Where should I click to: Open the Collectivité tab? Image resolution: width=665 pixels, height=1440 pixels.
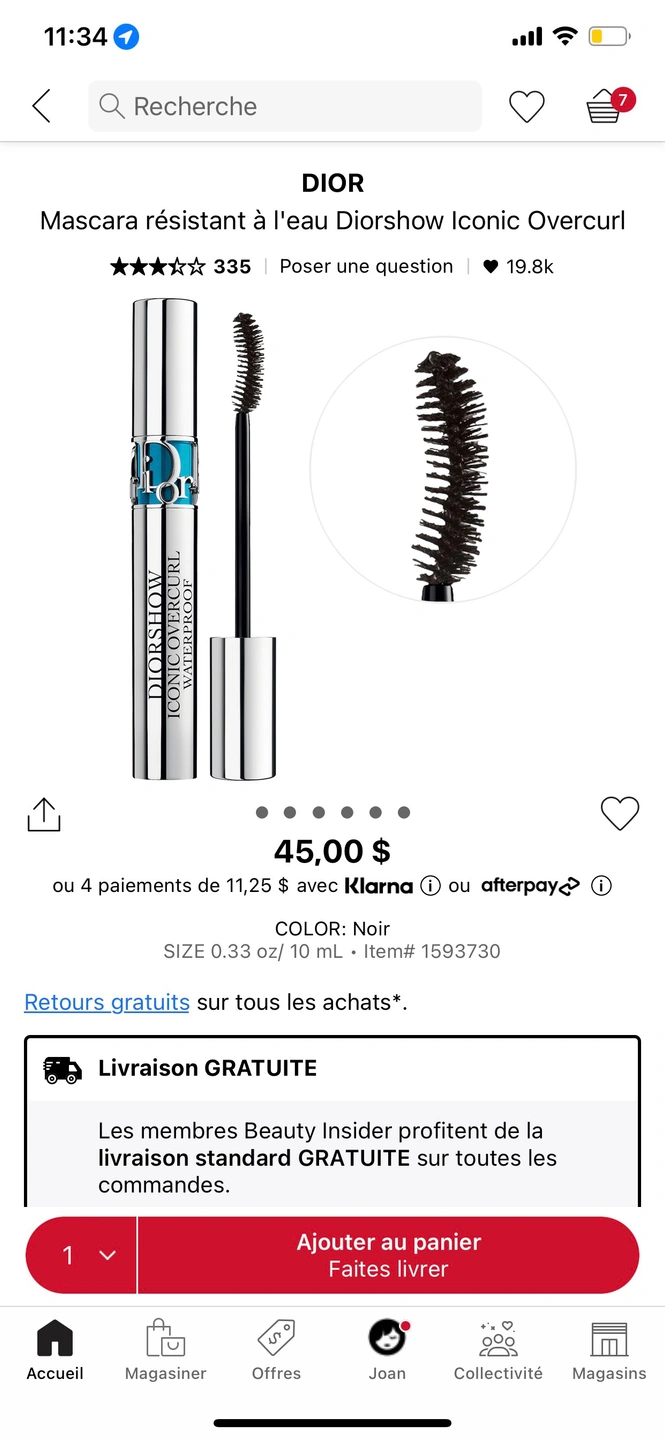(x=498, y=1350)
